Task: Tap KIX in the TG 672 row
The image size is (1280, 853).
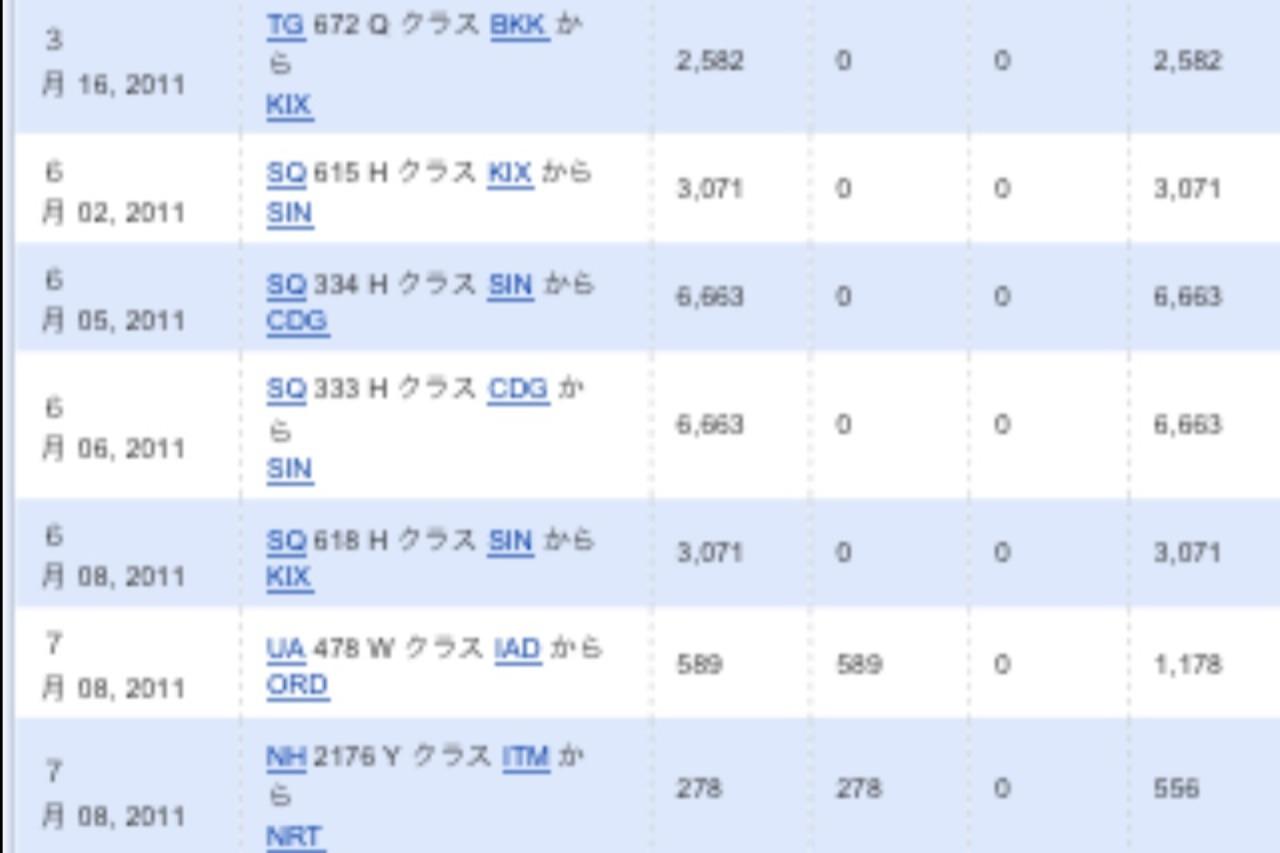Action: tap(289, 105)
